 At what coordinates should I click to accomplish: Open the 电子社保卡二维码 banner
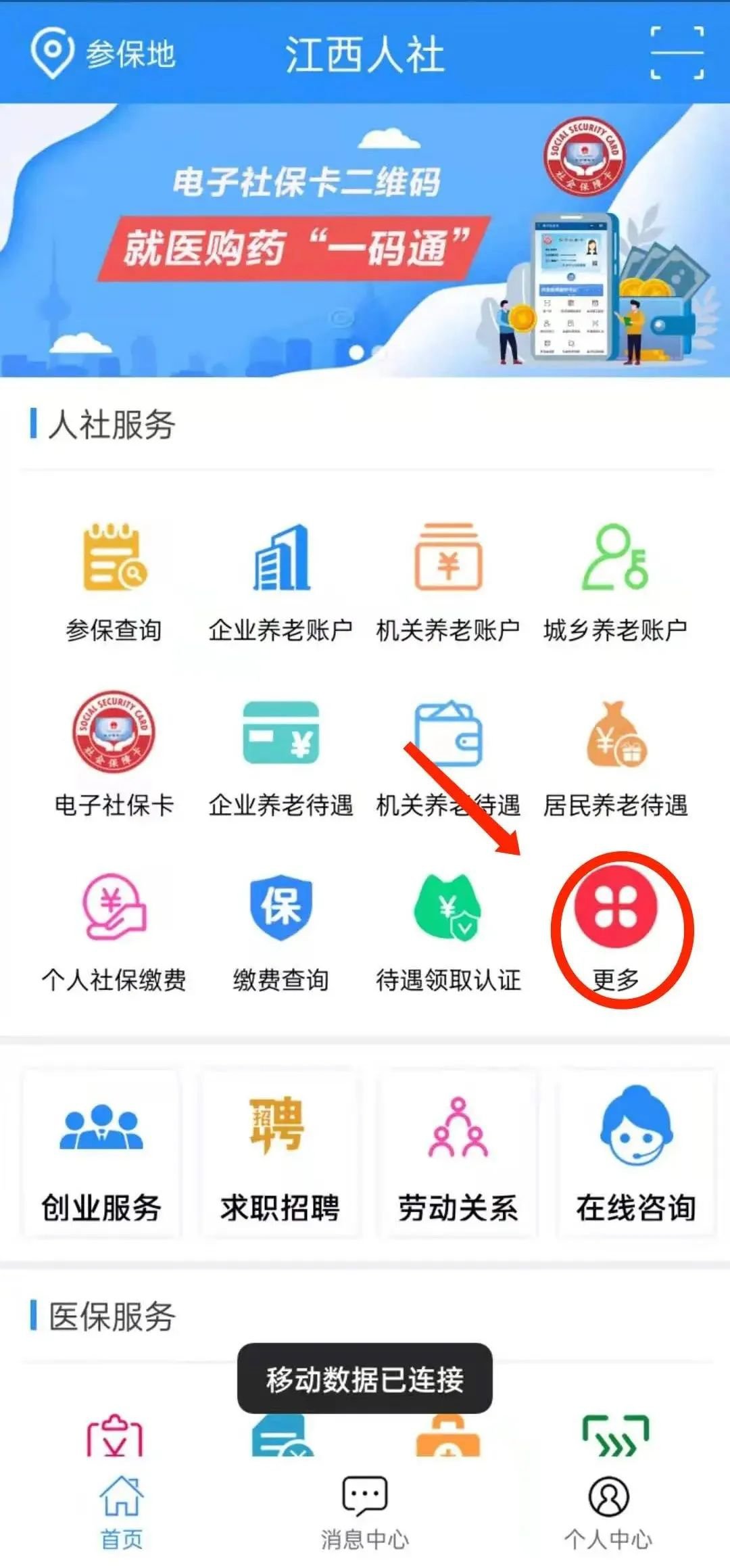click(x=365, y=240)
